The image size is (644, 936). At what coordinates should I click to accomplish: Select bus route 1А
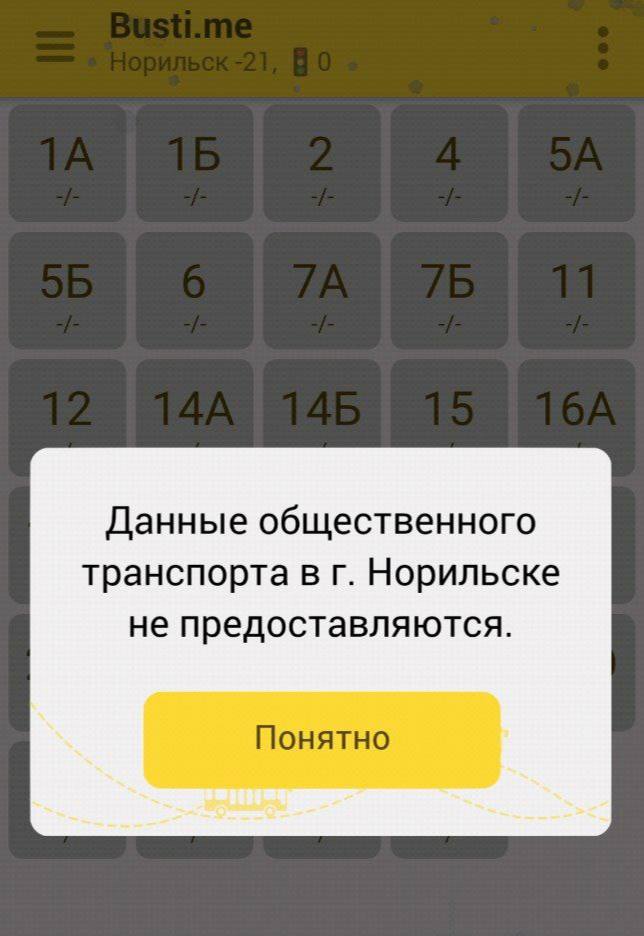click(x=67, y=163)
